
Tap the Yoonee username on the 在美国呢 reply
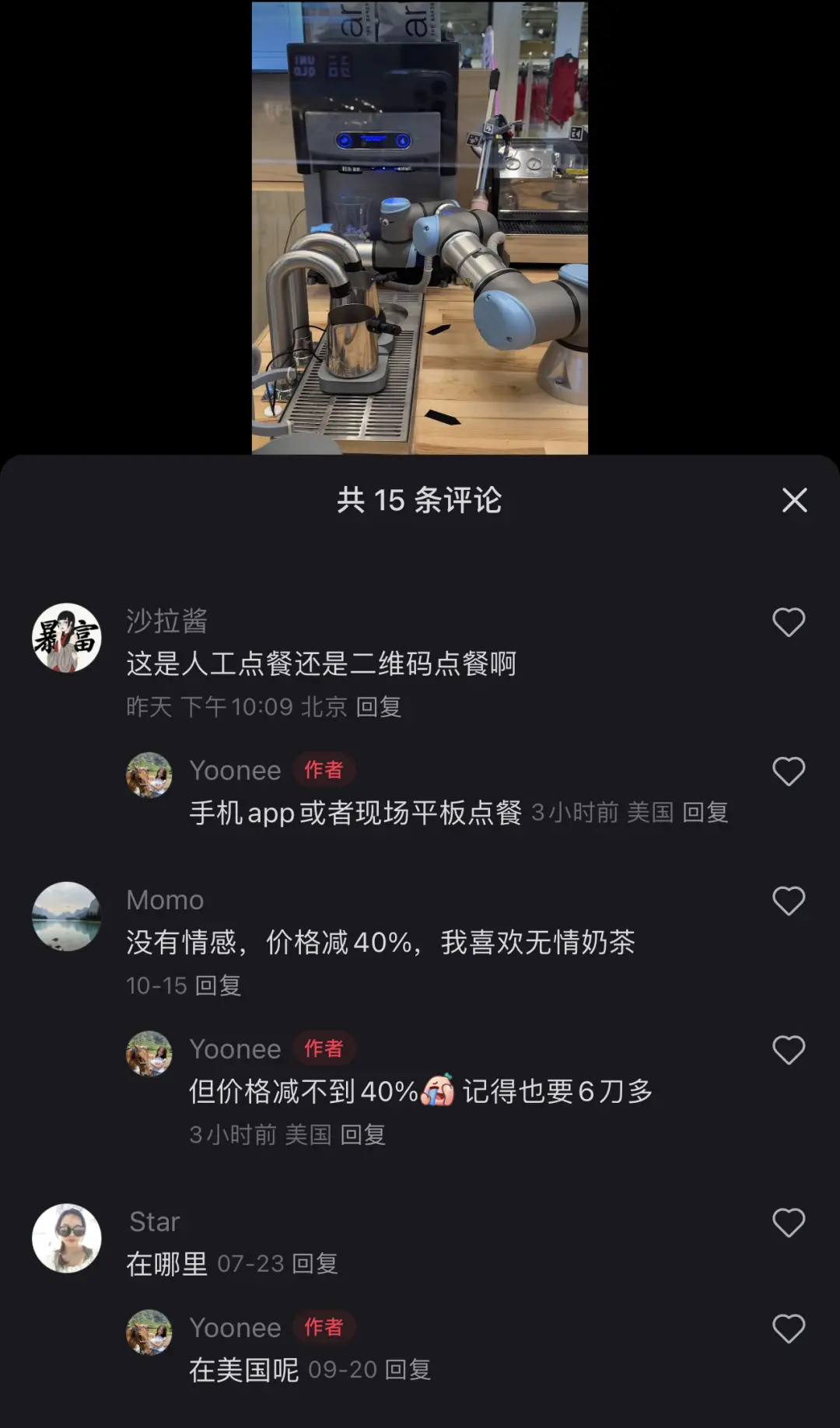[x=235, y=1328]
